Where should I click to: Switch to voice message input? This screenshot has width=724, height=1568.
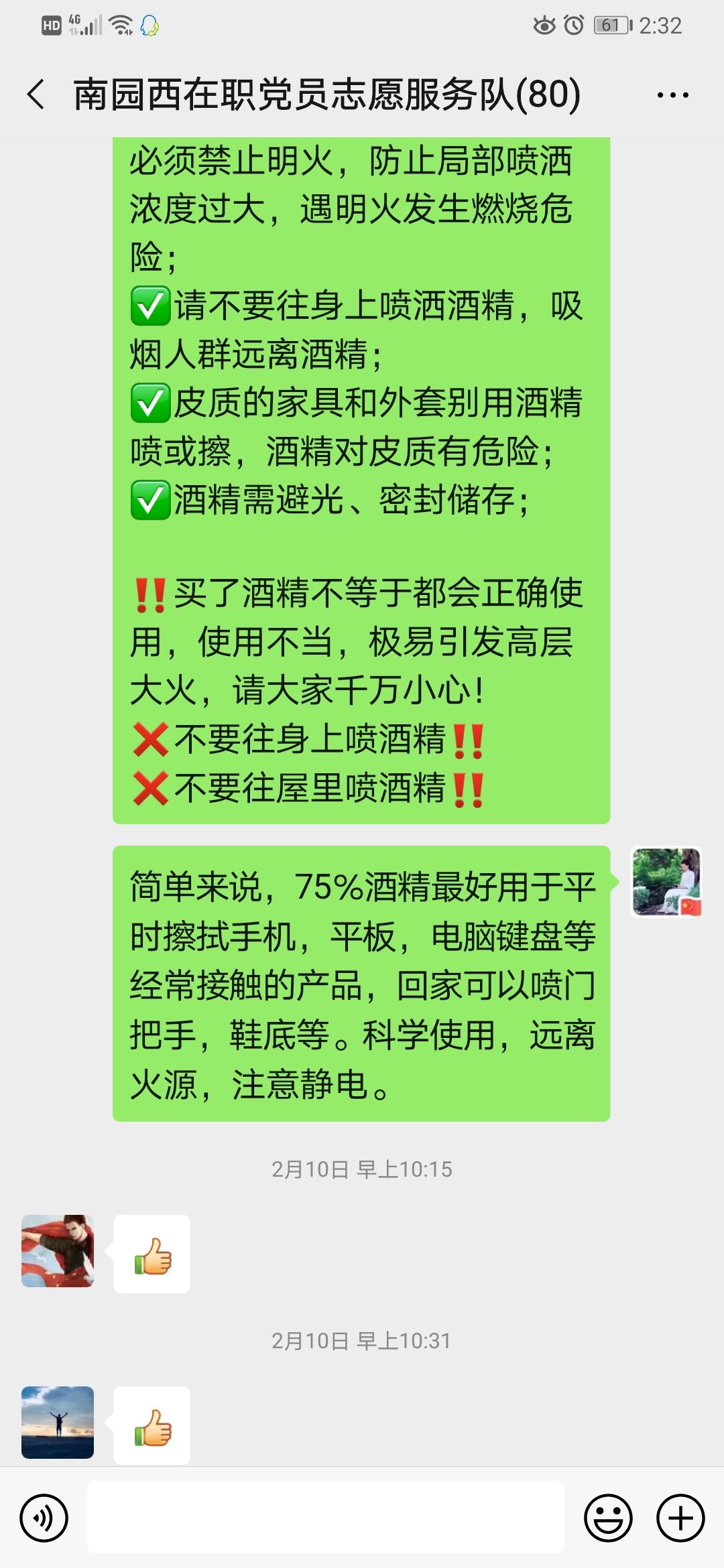pyautogui.click(x=44, y=1518)
